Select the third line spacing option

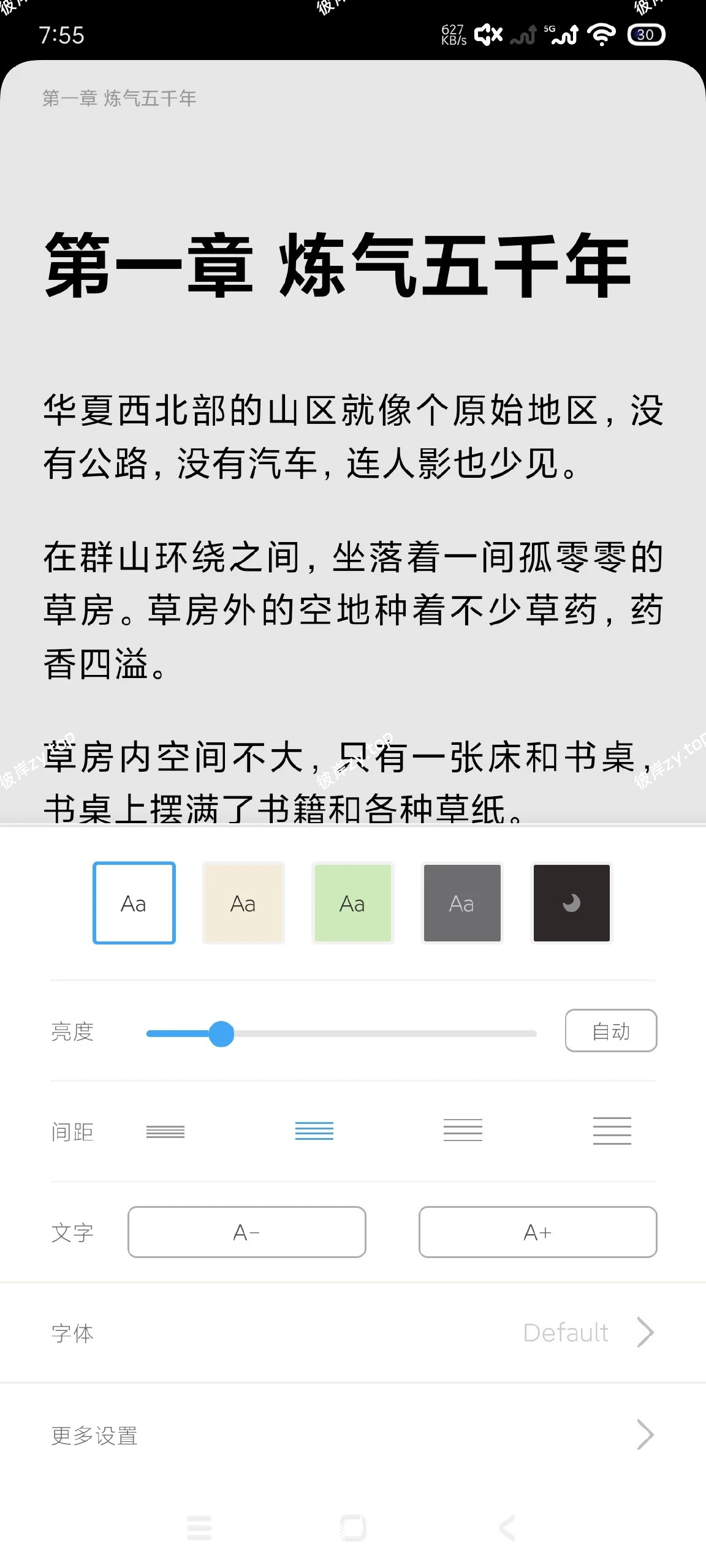click(x=463, y=1131)
